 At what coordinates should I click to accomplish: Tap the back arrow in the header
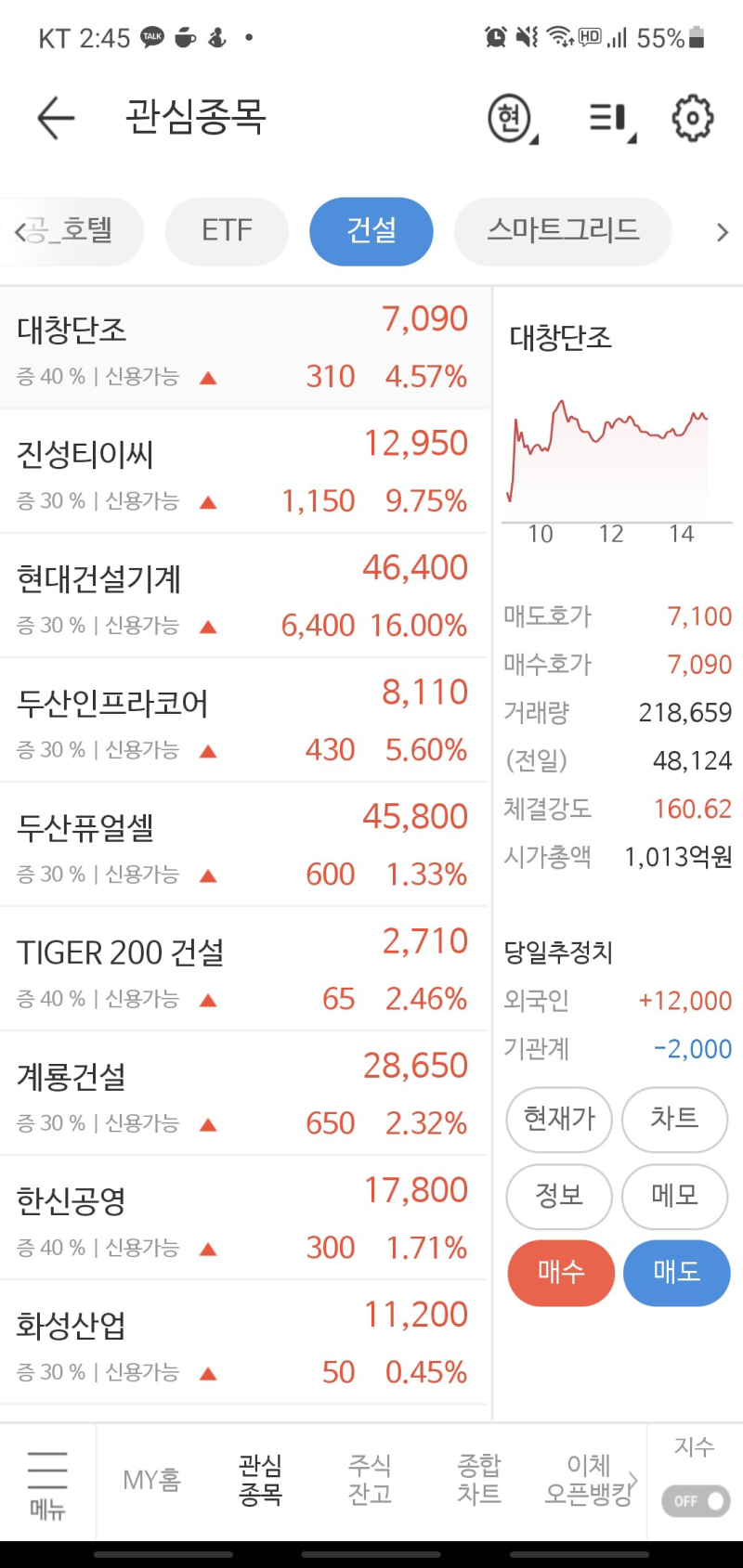54,119
